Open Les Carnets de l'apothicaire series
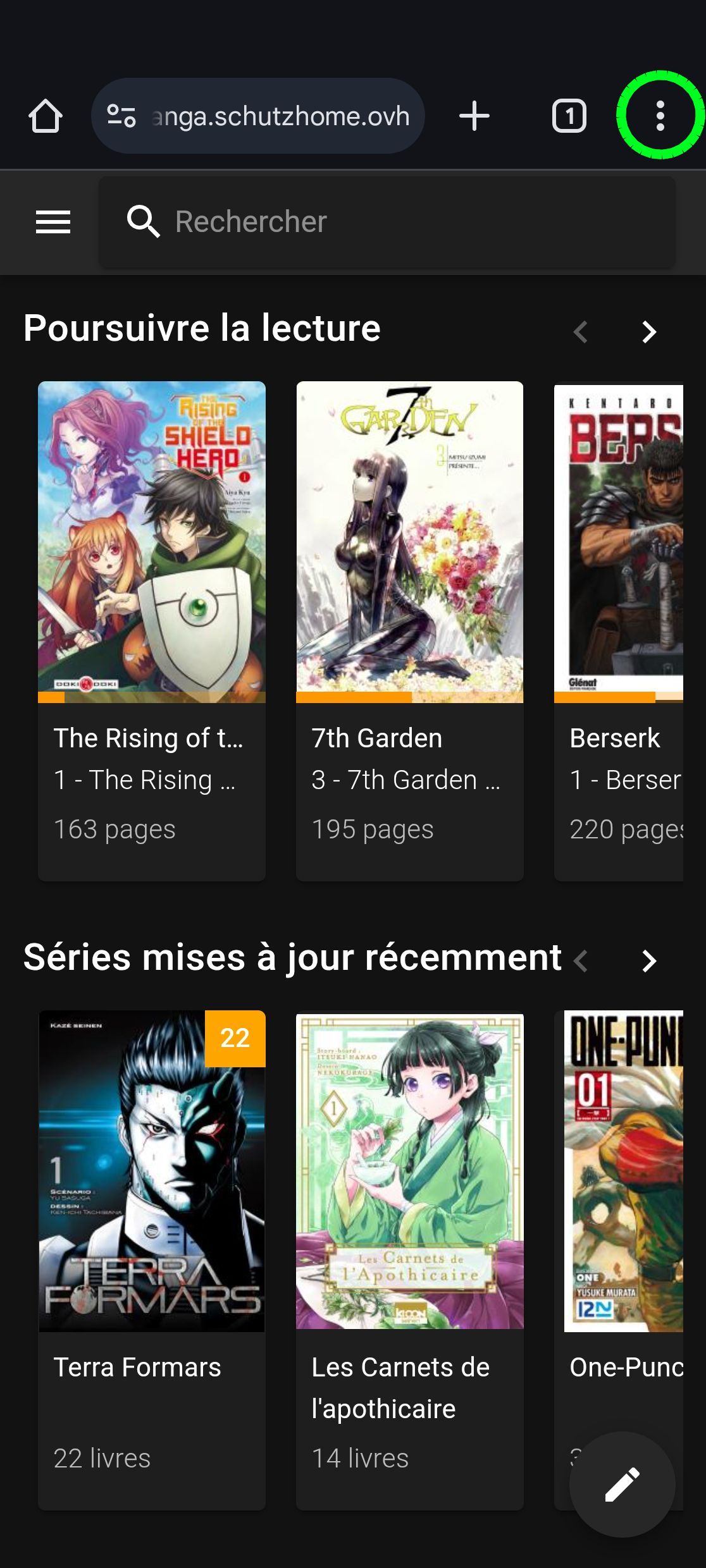 point(410,1171)
